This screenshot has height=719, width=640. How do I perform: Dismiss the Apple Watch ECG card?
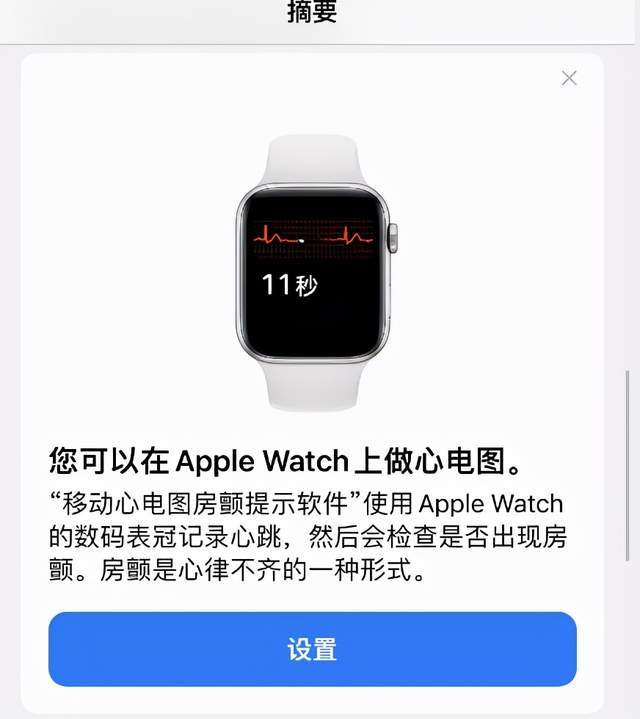click(569, 78)
